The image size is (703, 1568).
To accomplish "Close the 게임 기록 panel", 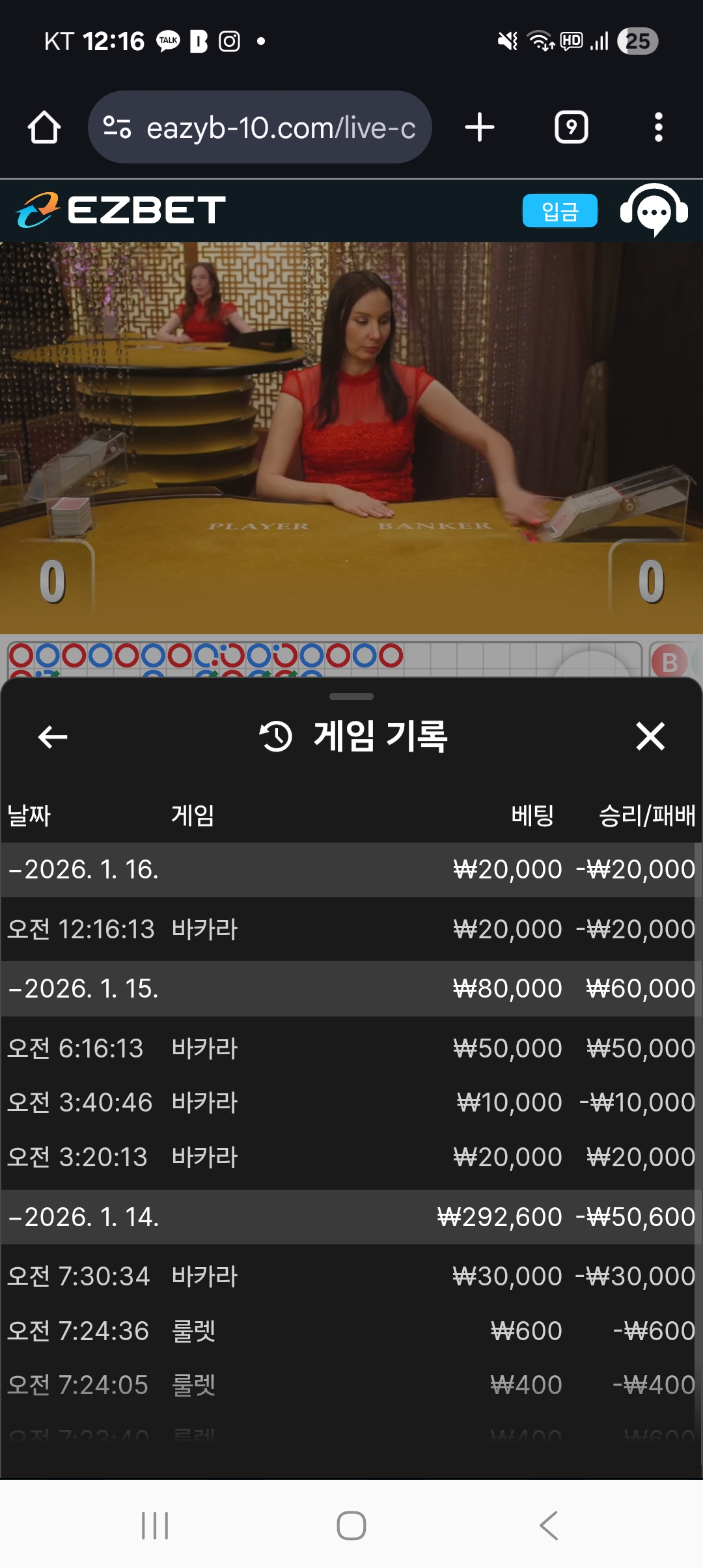I will point(650,737).
